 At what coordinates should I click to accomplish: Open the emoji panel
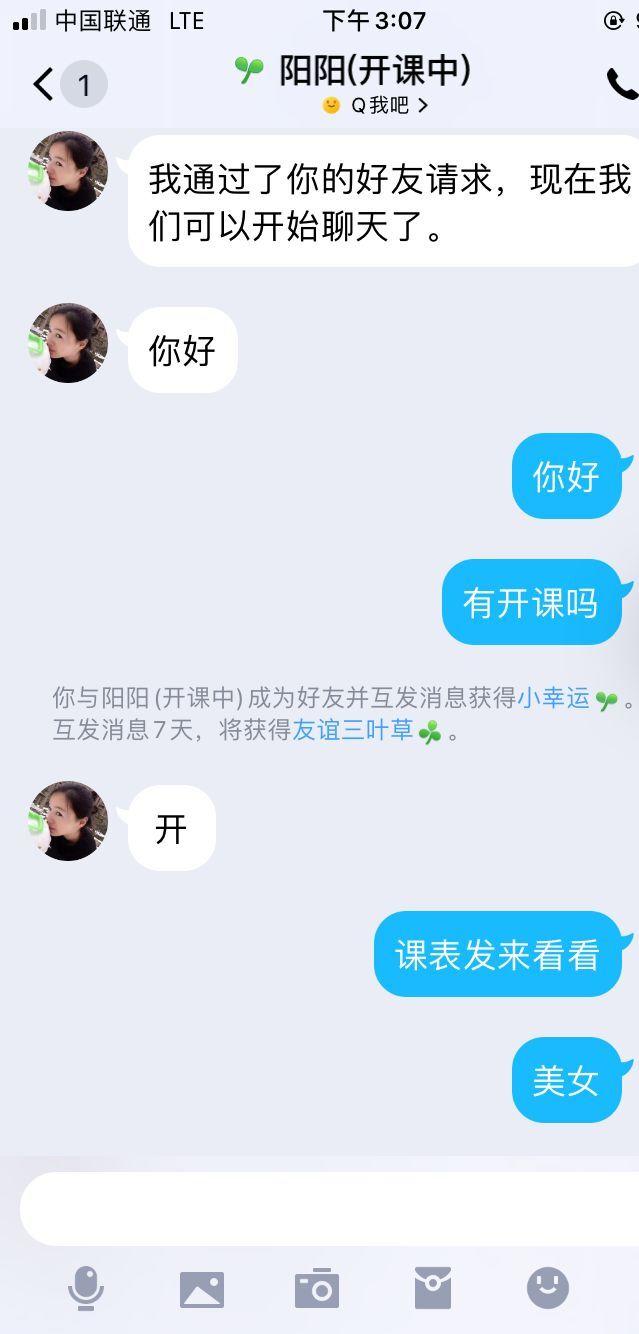(547, 1288)
